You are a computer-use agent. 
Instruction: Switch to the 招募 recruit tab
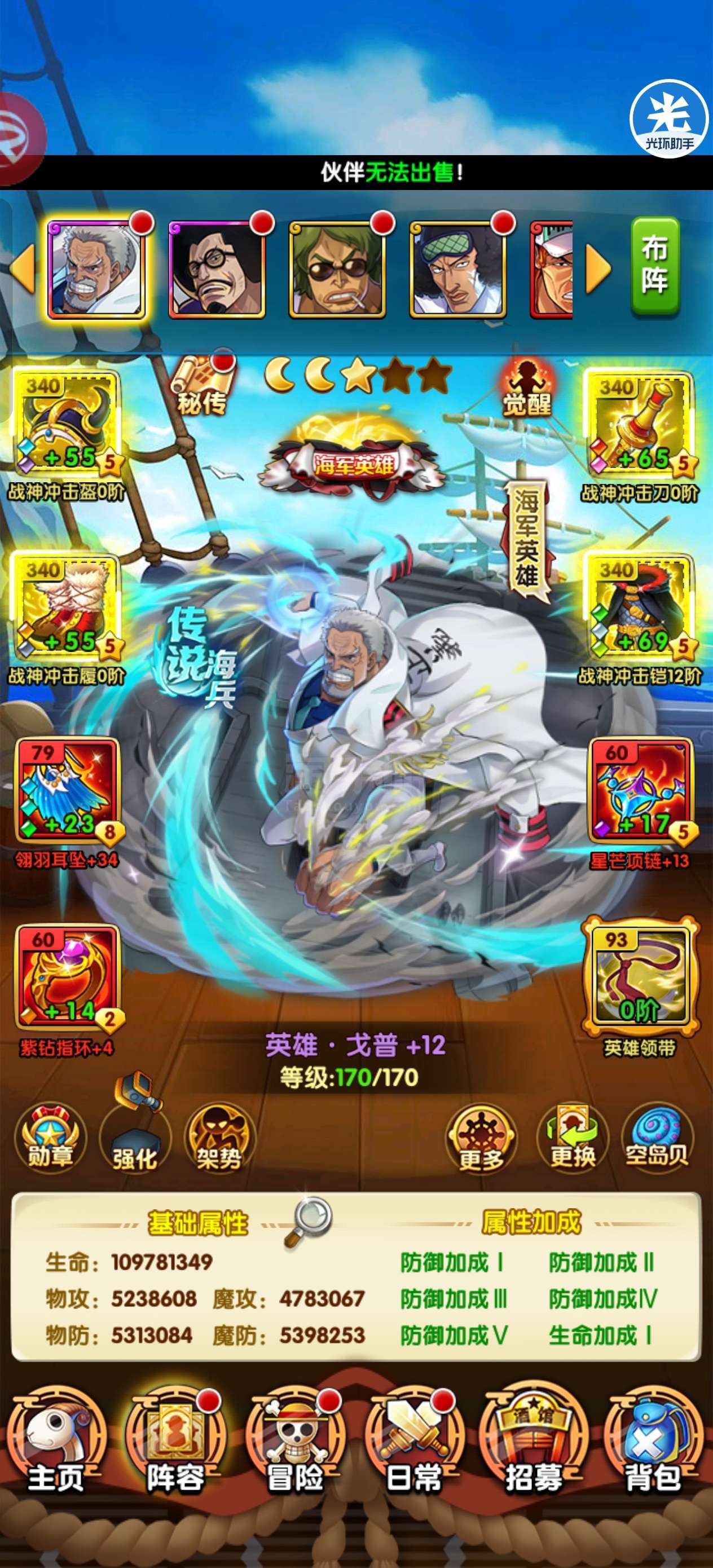click(x=534, y=1448)
